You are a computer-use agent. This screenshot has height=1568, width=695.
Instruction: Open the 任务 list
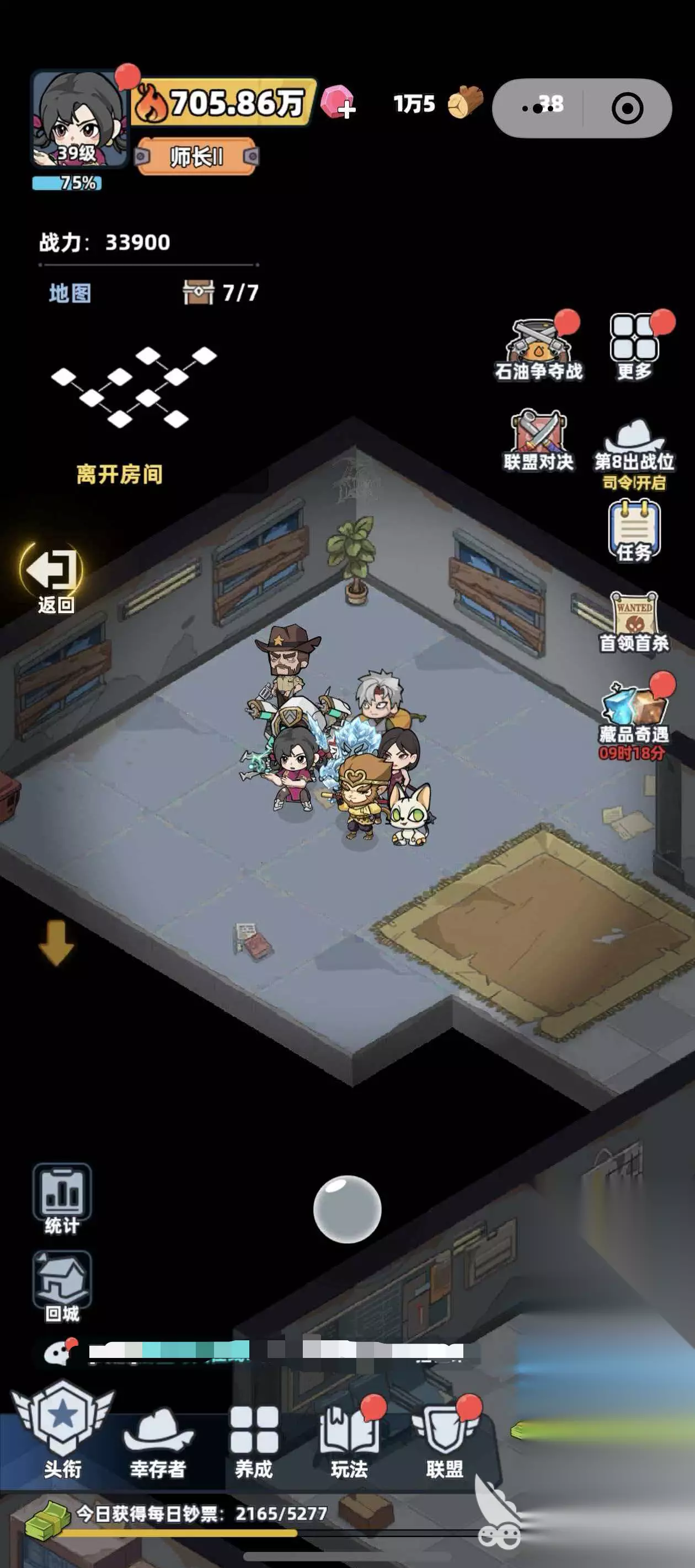point(634,531)
